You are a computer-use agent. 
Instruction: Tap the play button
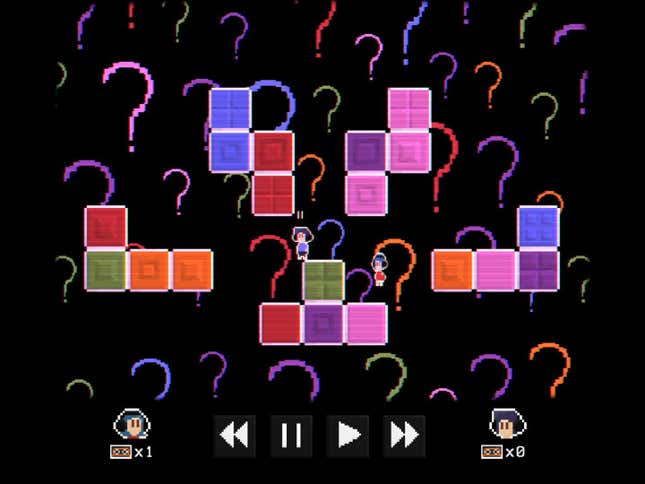click(348, 435)
